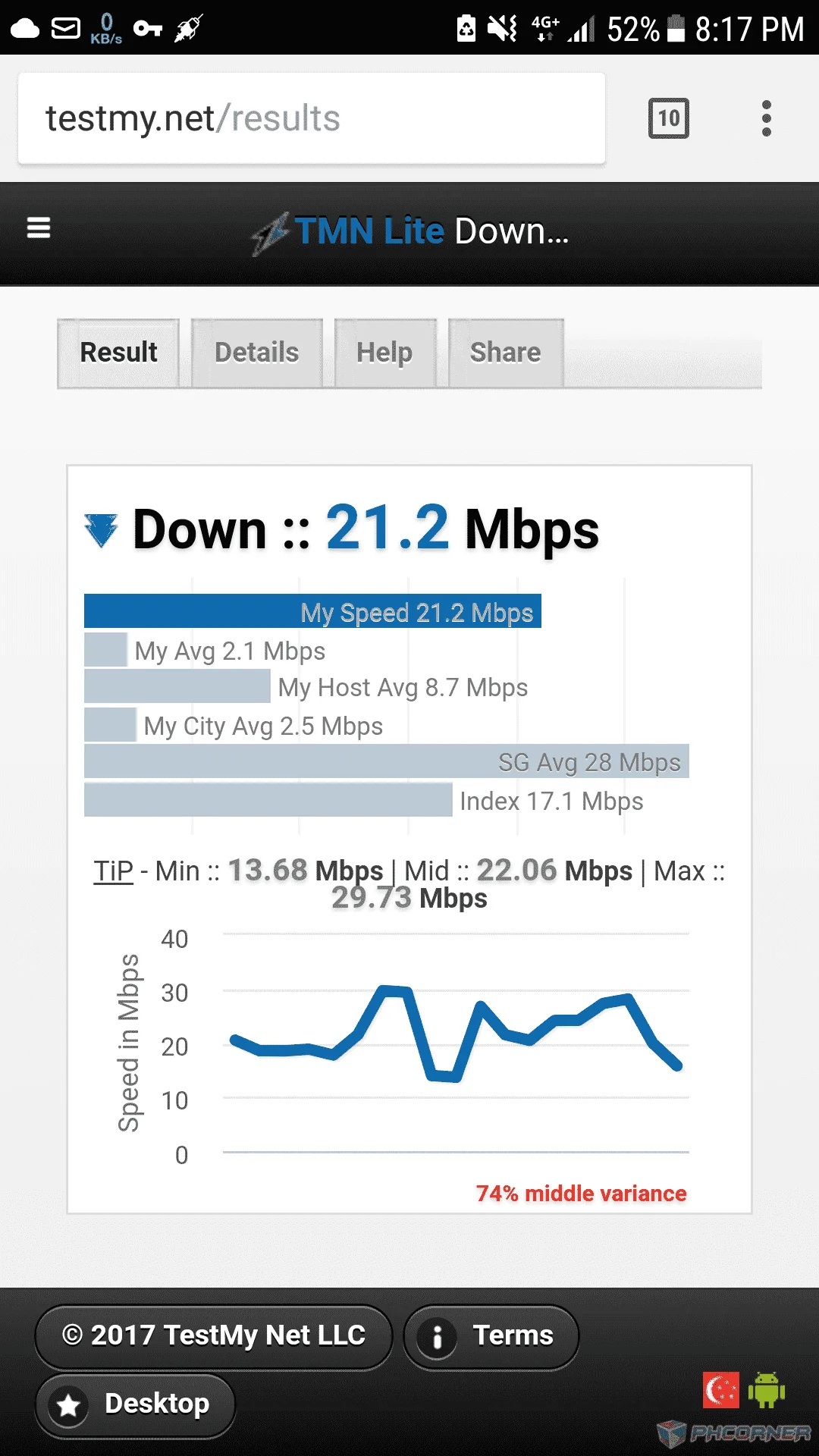Open the browser tab switcher showing 10

click(669, 118)
